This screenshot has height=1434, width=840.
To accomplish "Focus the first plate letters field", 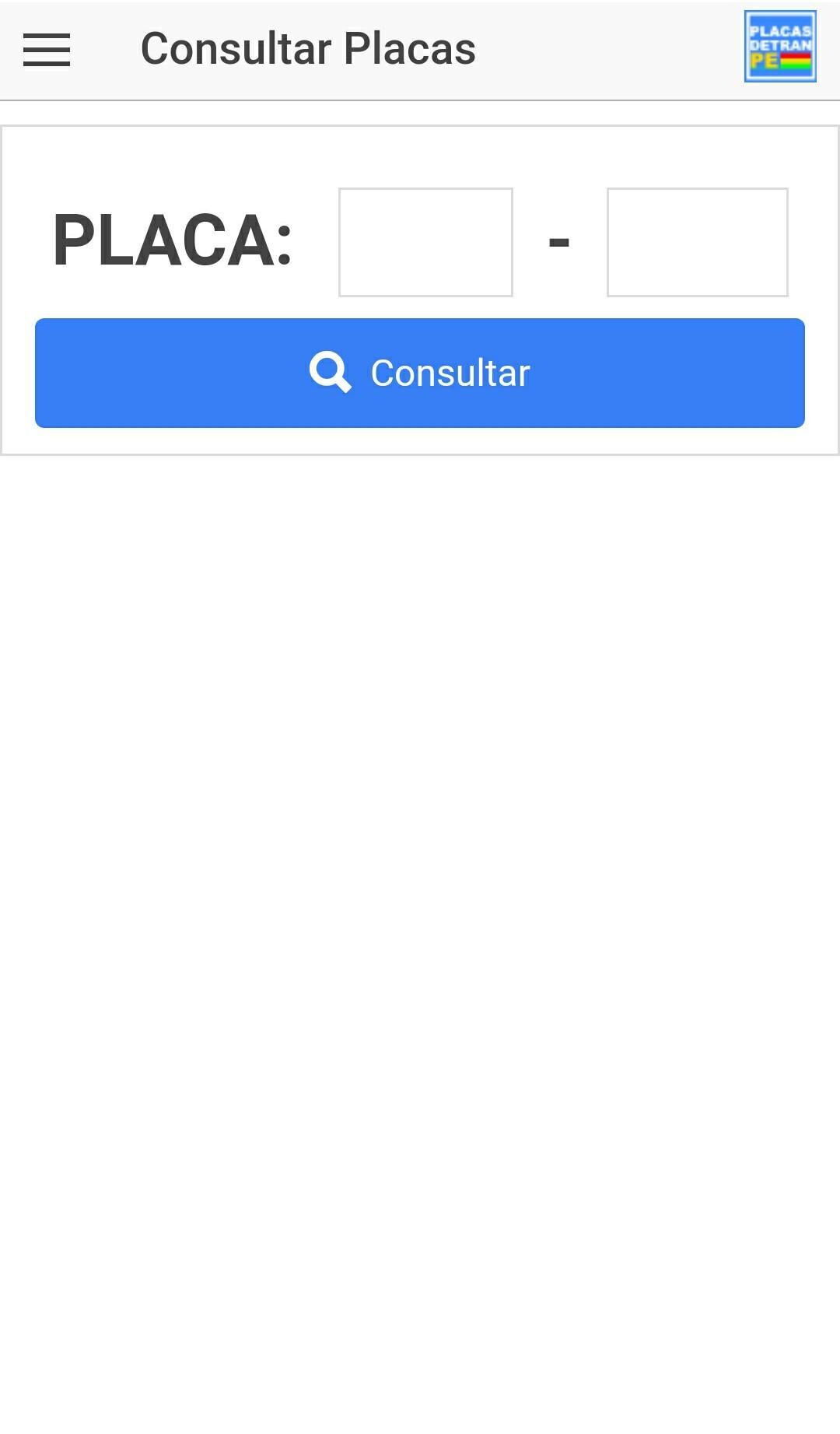I will coord(425,242).
